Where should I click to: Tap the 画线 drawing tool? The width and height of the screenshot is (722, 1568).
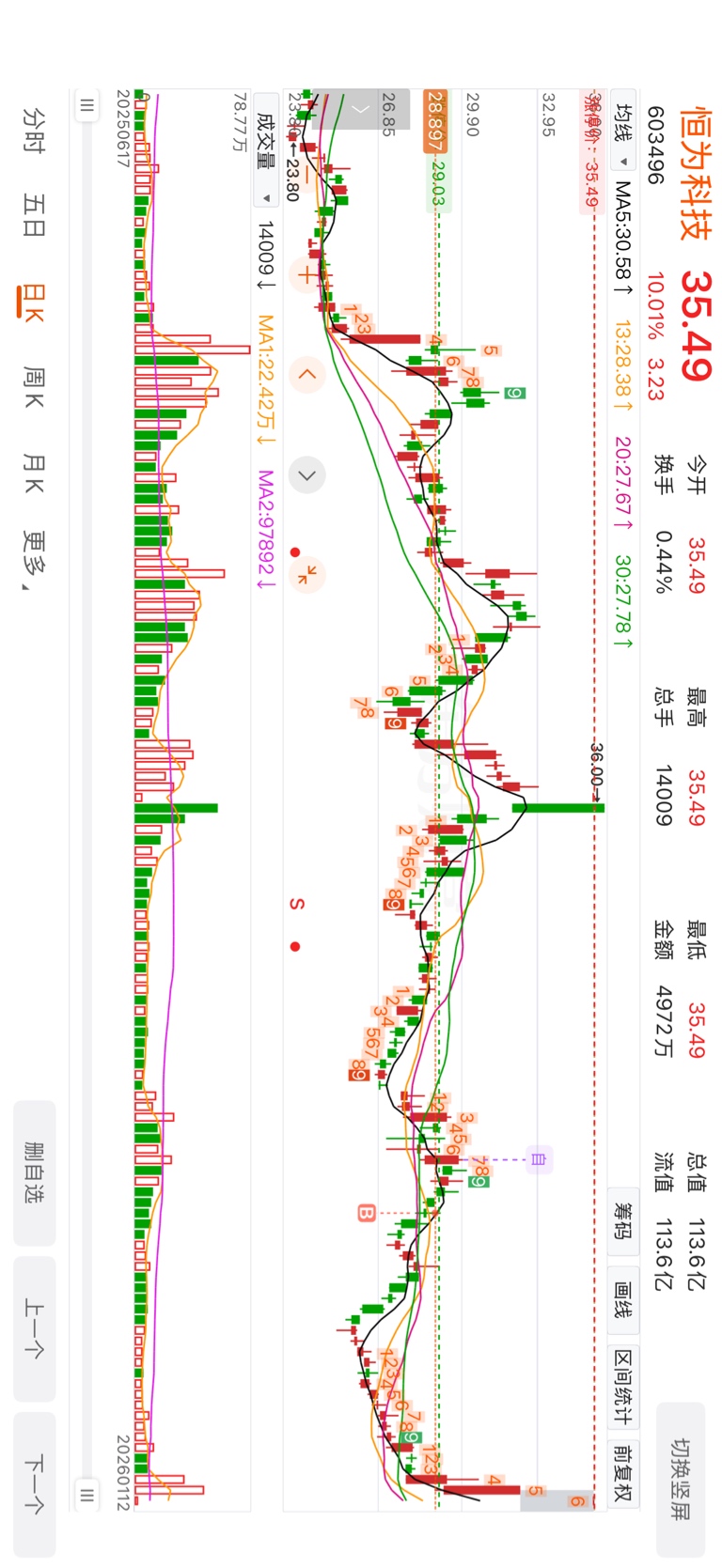(624, 1299)
